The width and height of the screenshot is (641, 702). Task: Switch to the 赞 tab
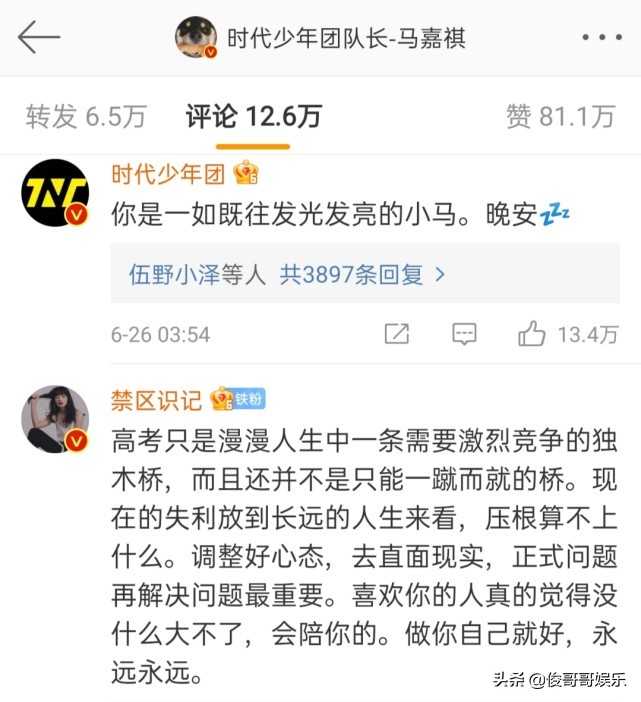click(x=559, y=116)
